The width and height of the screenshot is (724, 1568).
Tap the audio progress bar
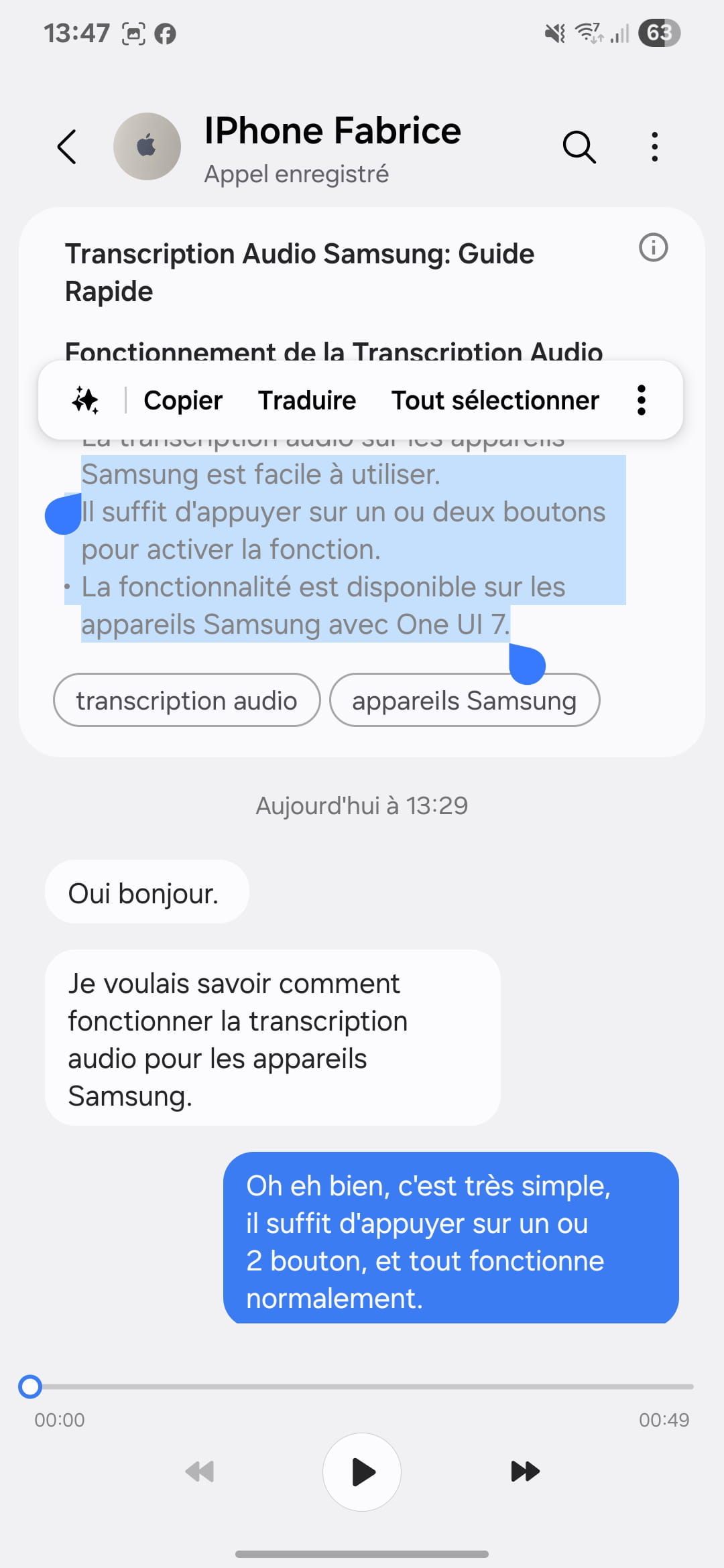pos(362,1386)
